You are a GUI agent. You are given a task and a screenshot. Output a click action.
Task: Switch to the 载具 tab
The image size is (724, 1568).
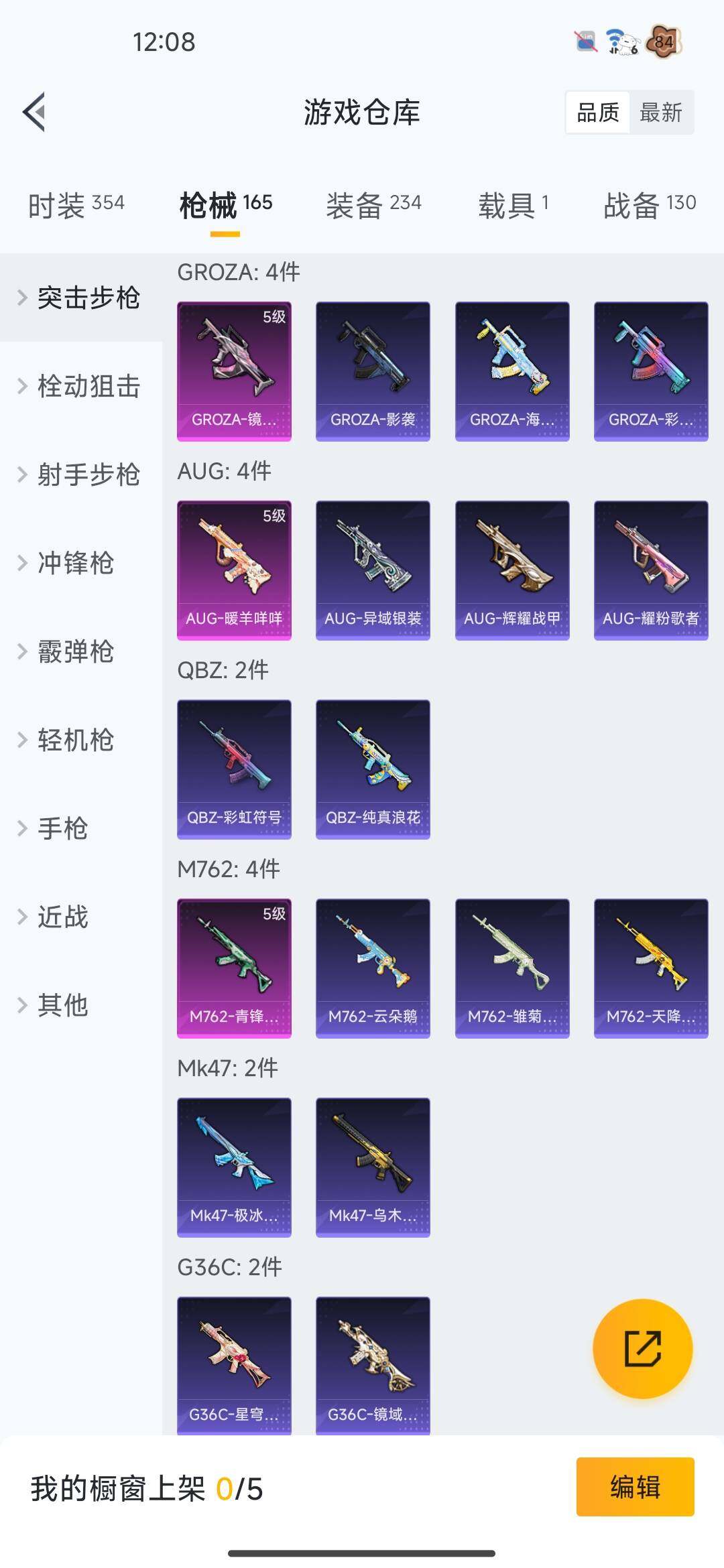tap(513, 205)
